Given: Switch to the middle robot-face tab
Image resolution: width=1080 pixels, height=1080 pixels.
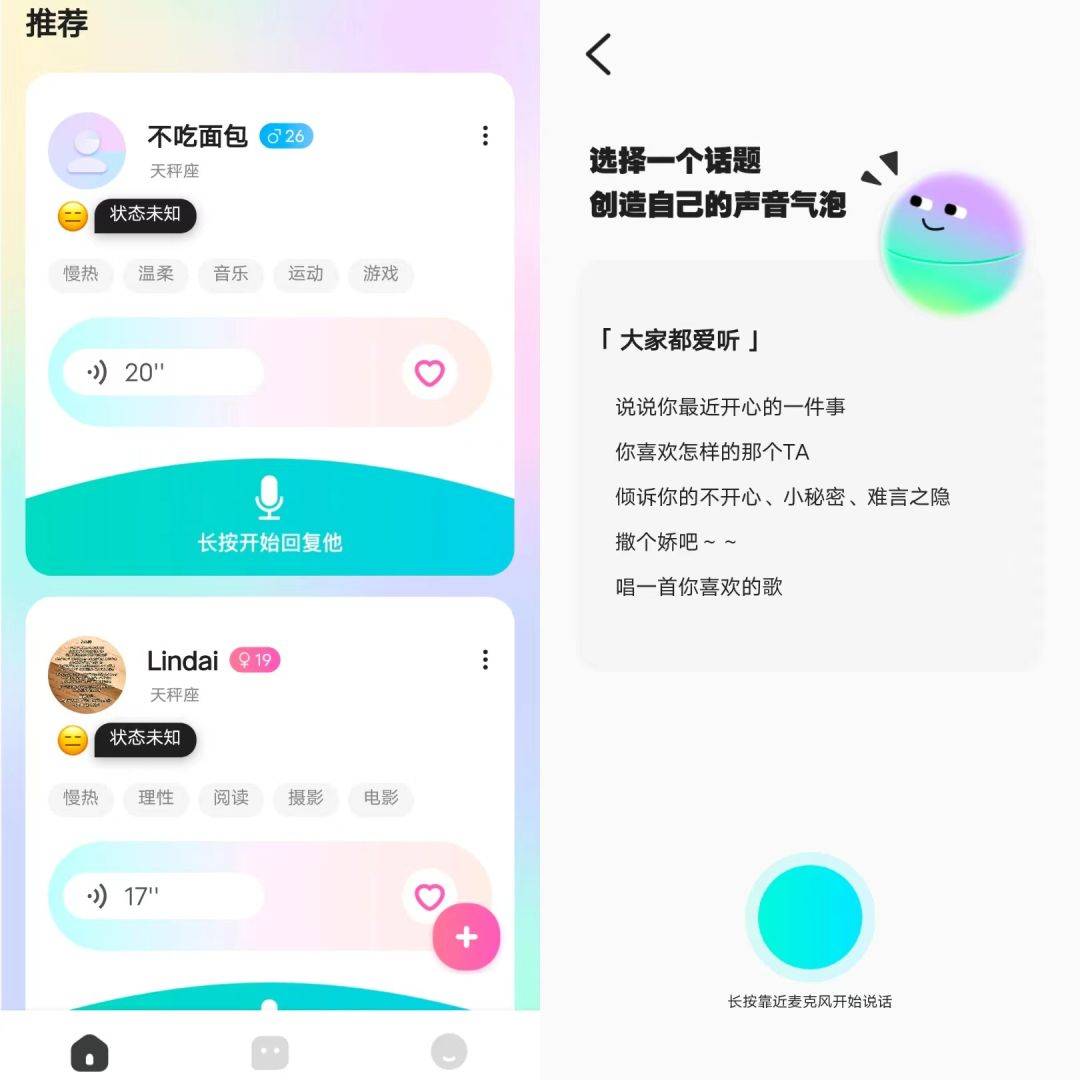Looking at the screenshot, I should 270,1052.
